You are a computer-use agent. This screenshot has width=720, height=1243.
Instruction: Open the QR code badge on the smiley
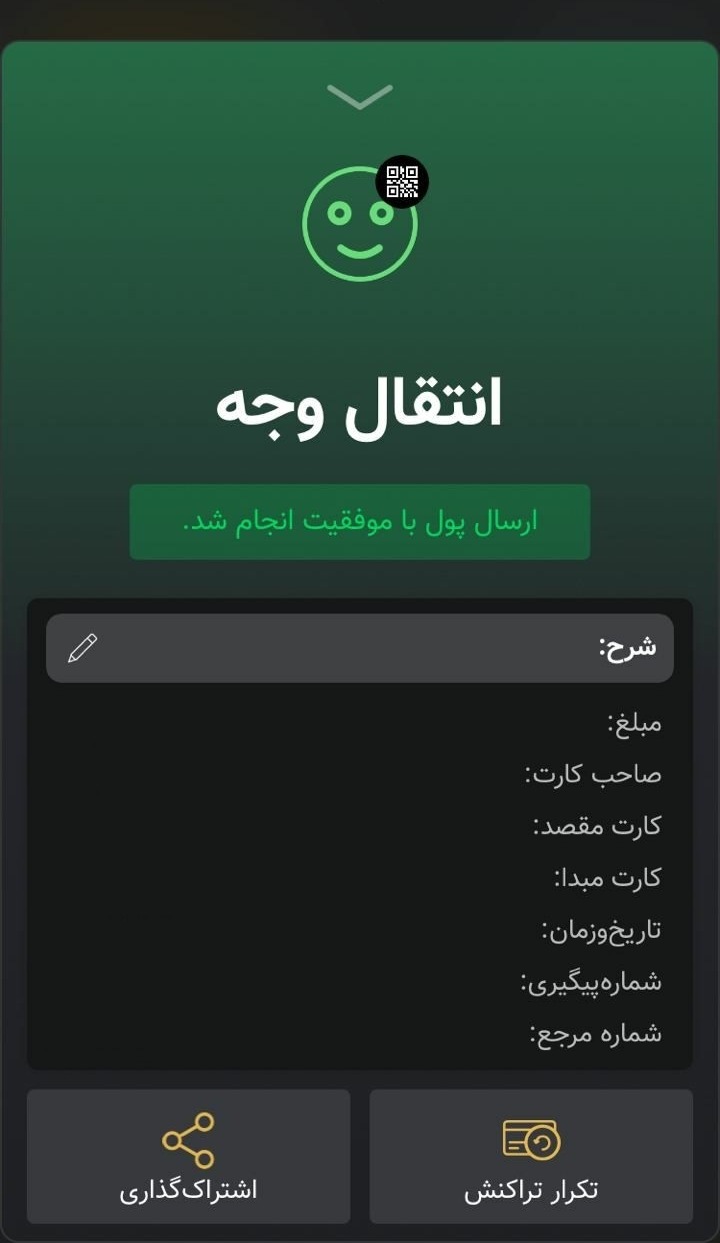tap(402, 182)
